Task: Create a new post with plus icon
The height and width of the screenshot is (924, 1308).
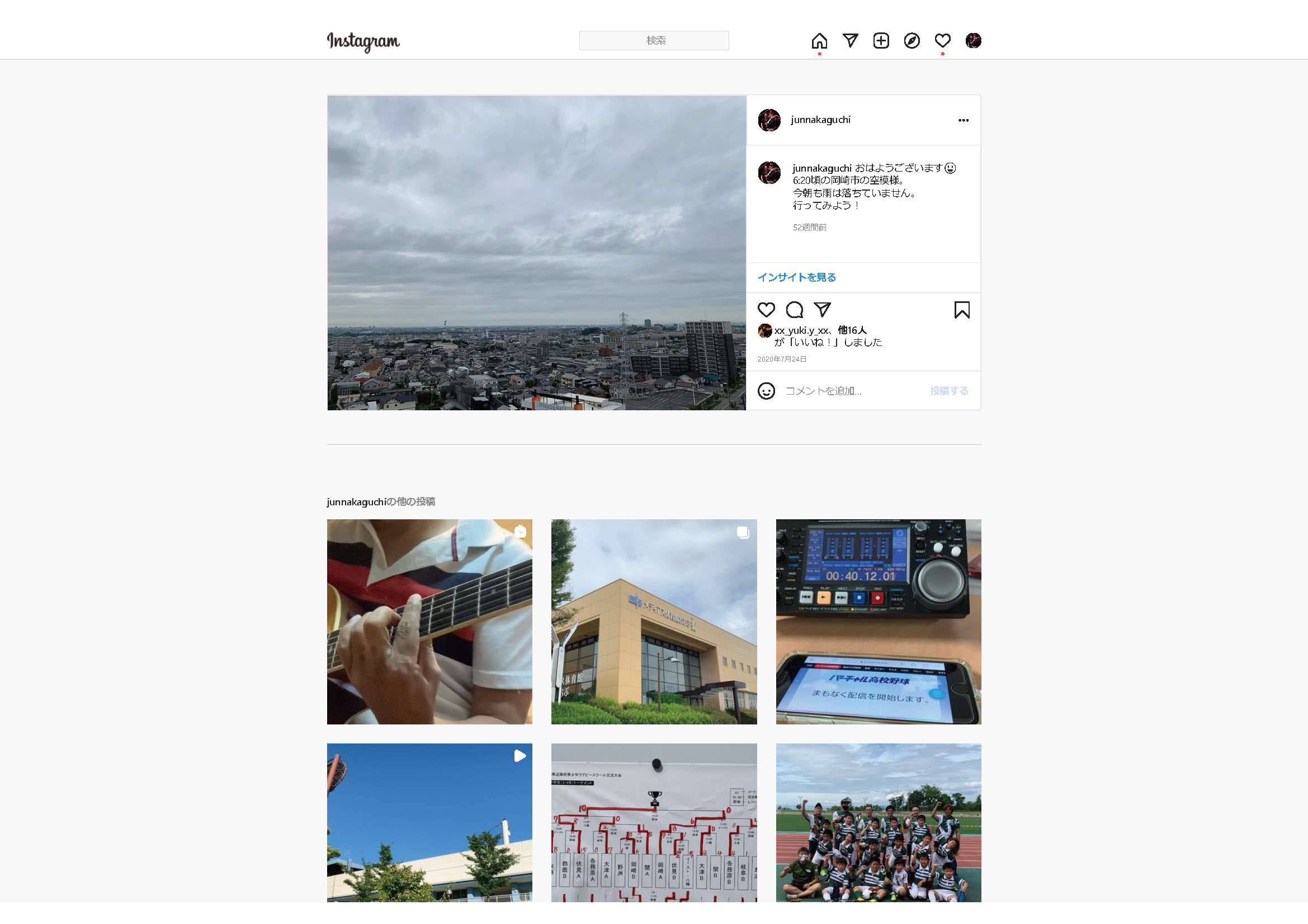Action: pos(881,40)
